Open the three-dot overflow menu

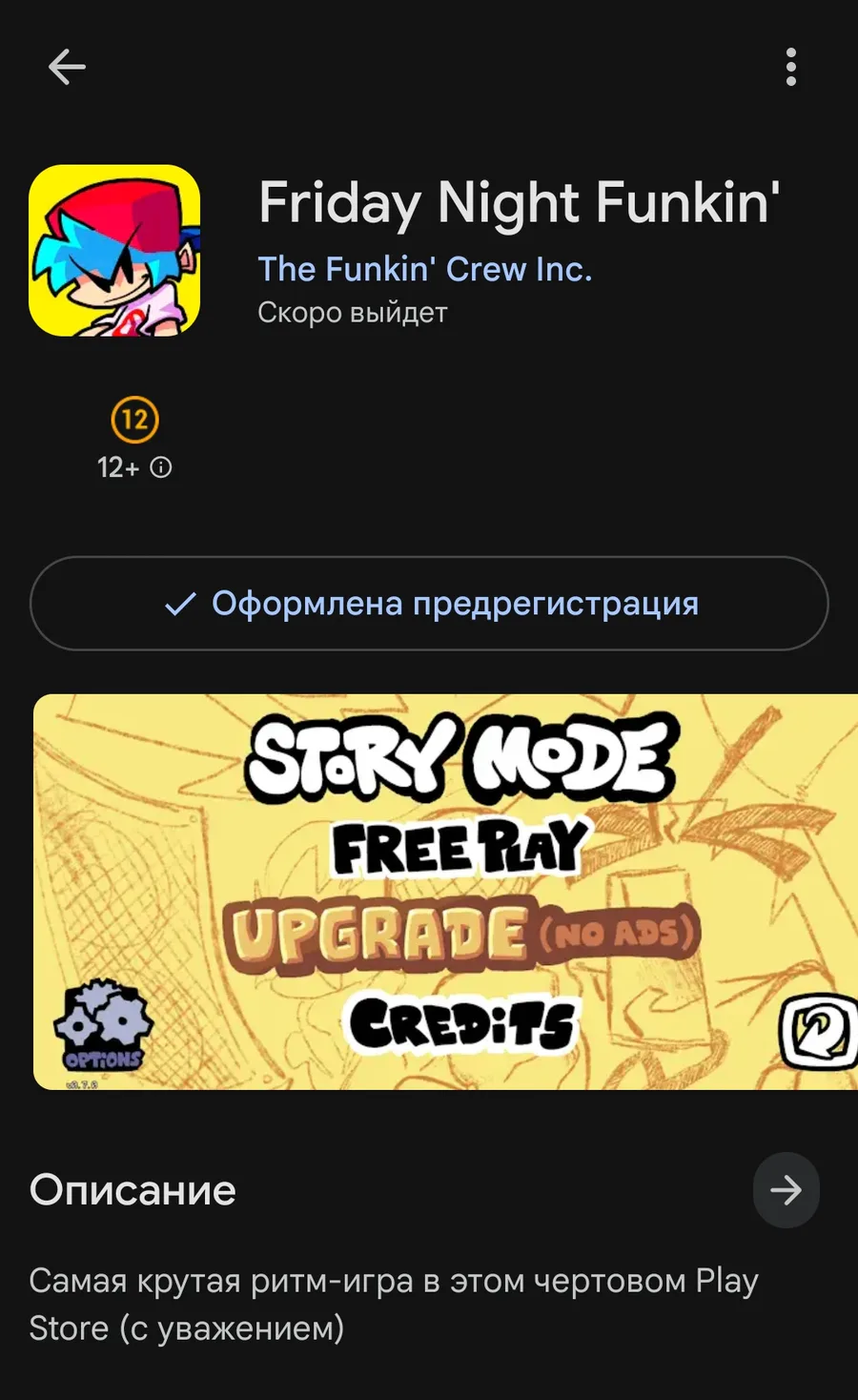tap(790, 67)
